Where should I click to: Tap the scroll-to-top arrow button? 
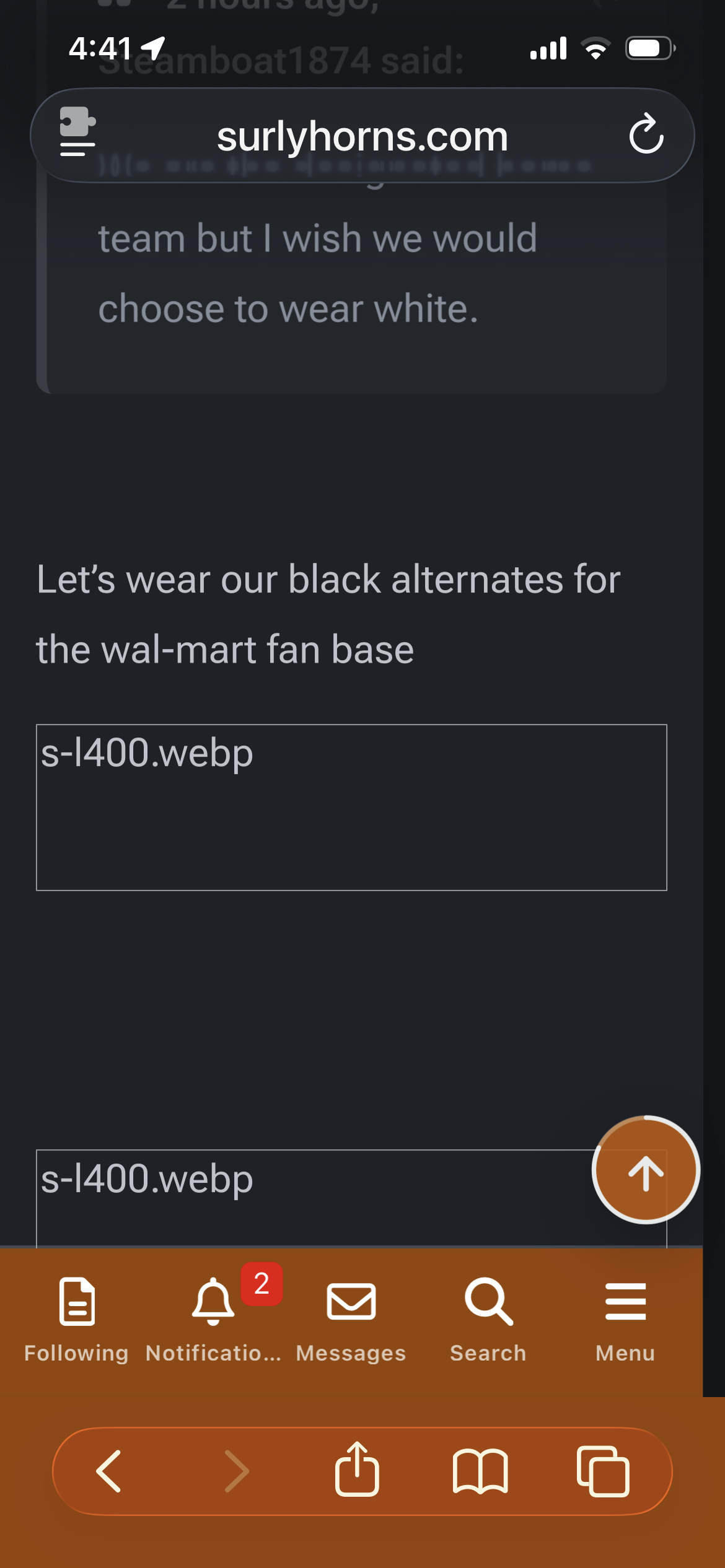click(646, 1170)
